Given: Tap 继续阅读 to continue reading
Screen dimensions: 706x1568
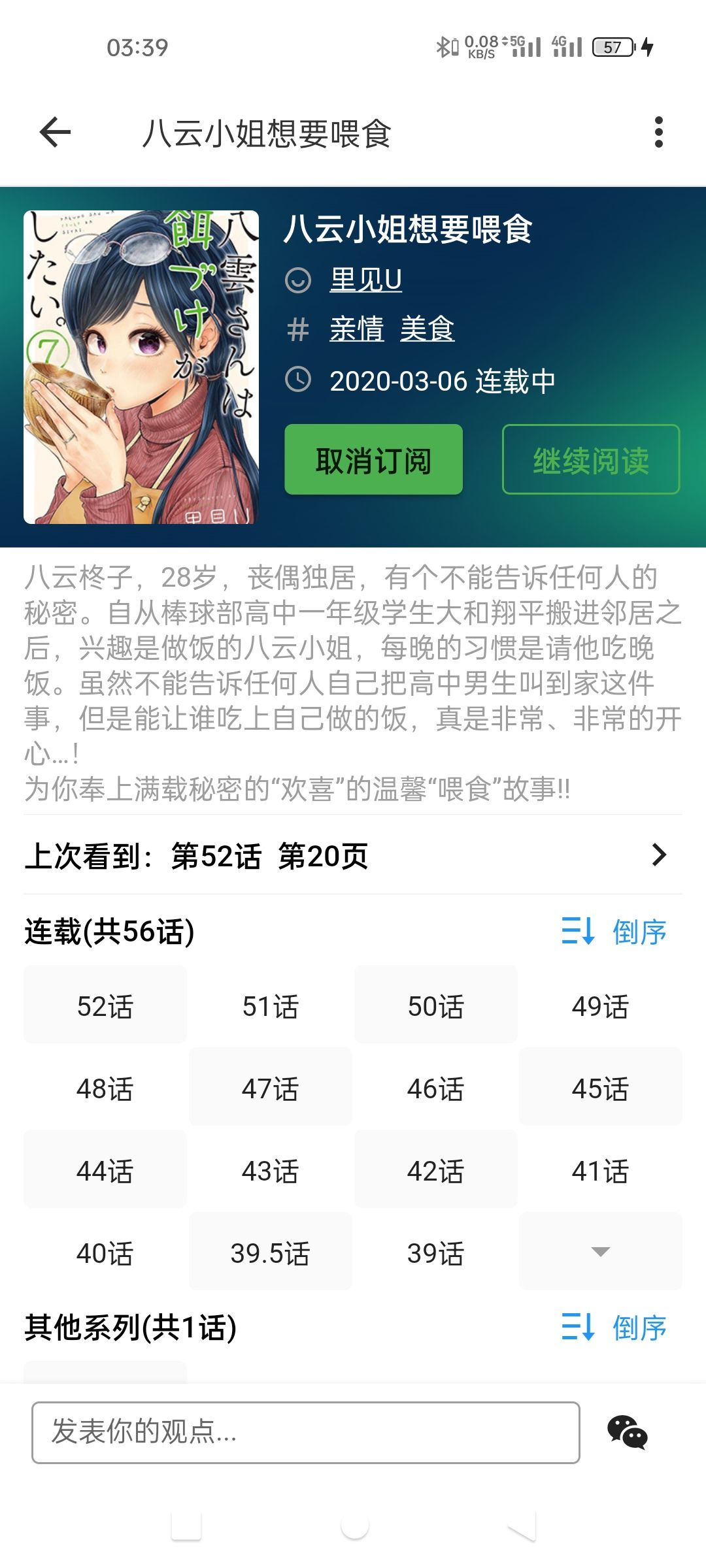Looking at the screenshot, I should point(590,460).
